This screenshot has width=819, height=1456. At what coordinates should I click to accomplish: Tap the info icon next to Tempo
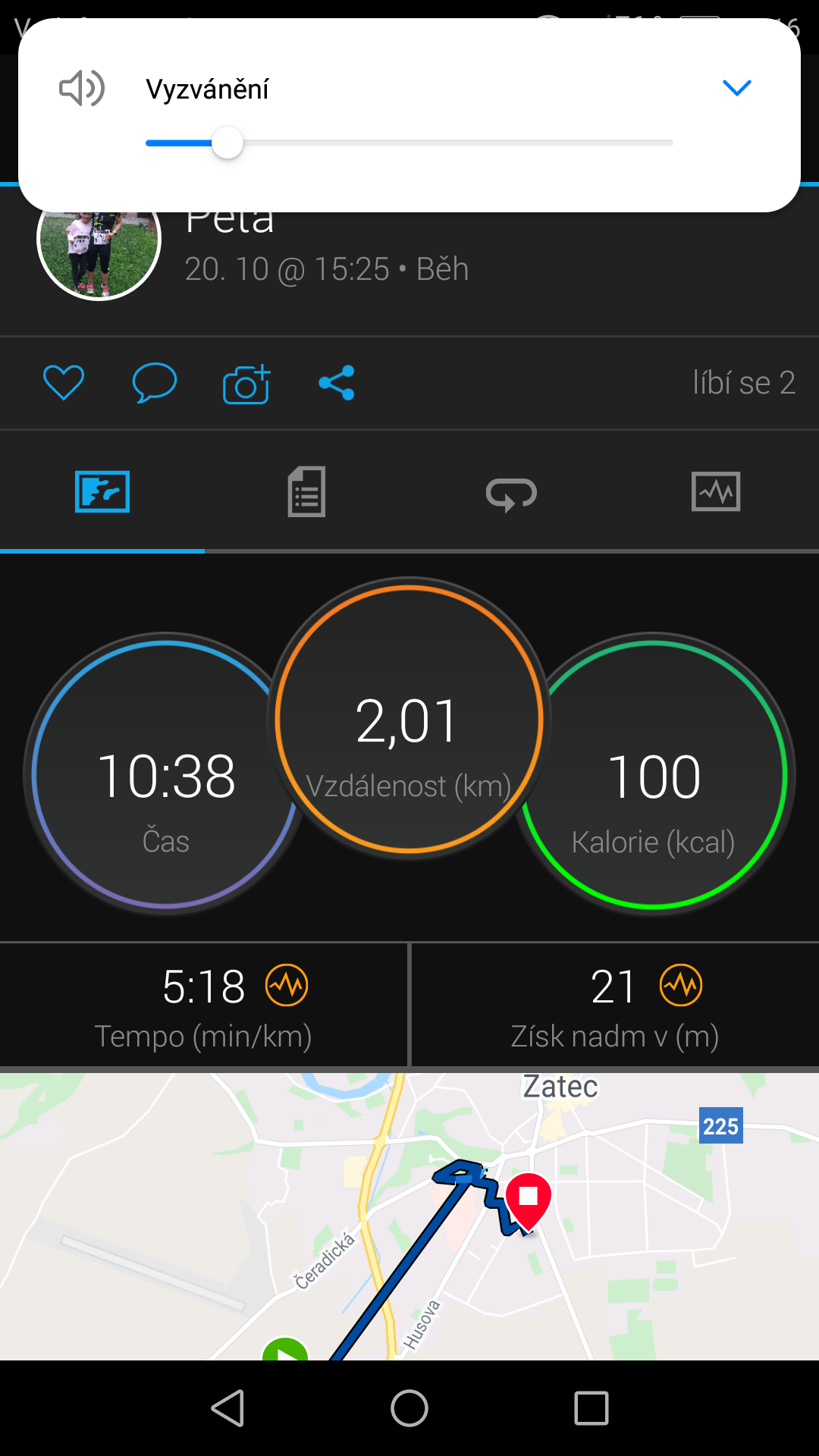[x=287, y=986]
